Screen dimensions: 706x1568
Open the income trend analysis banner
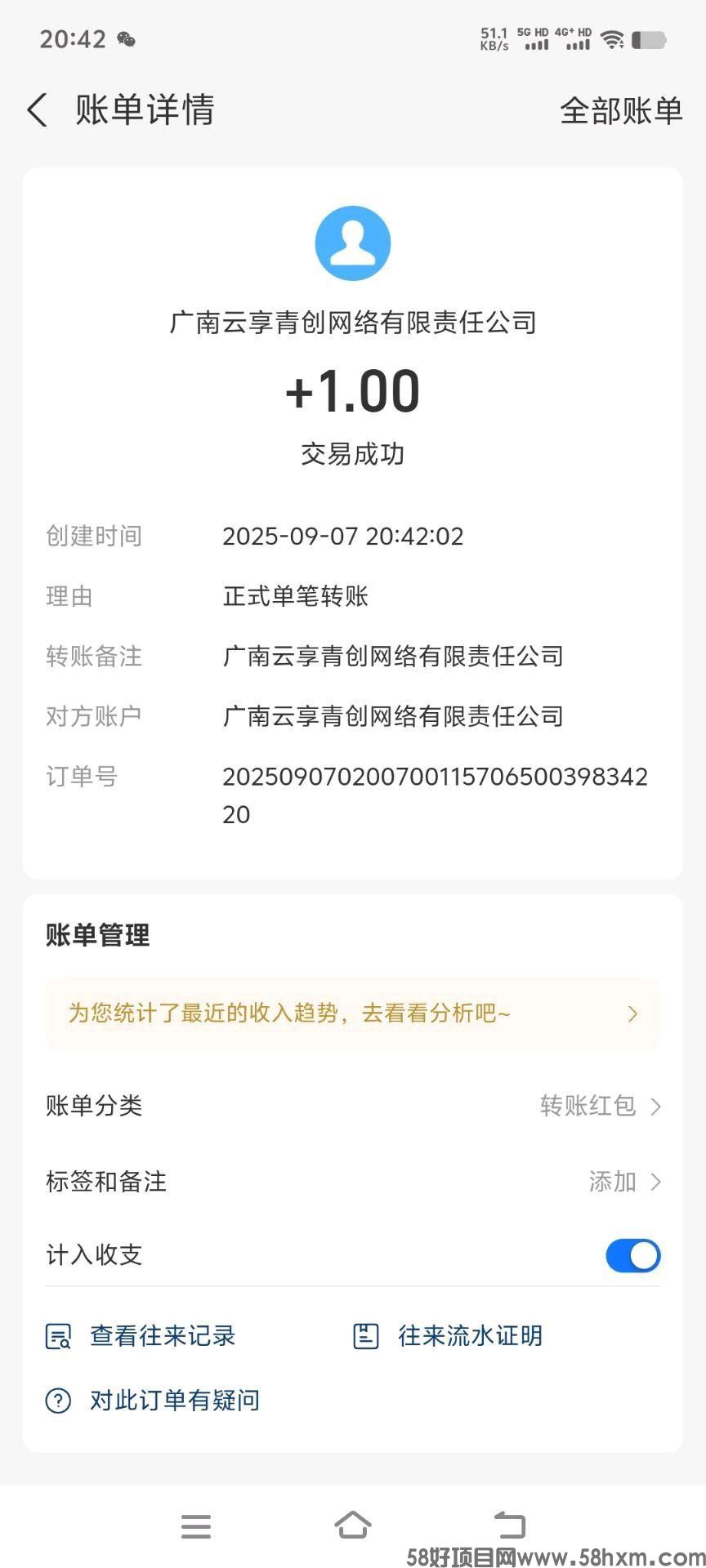(353, 1013)
